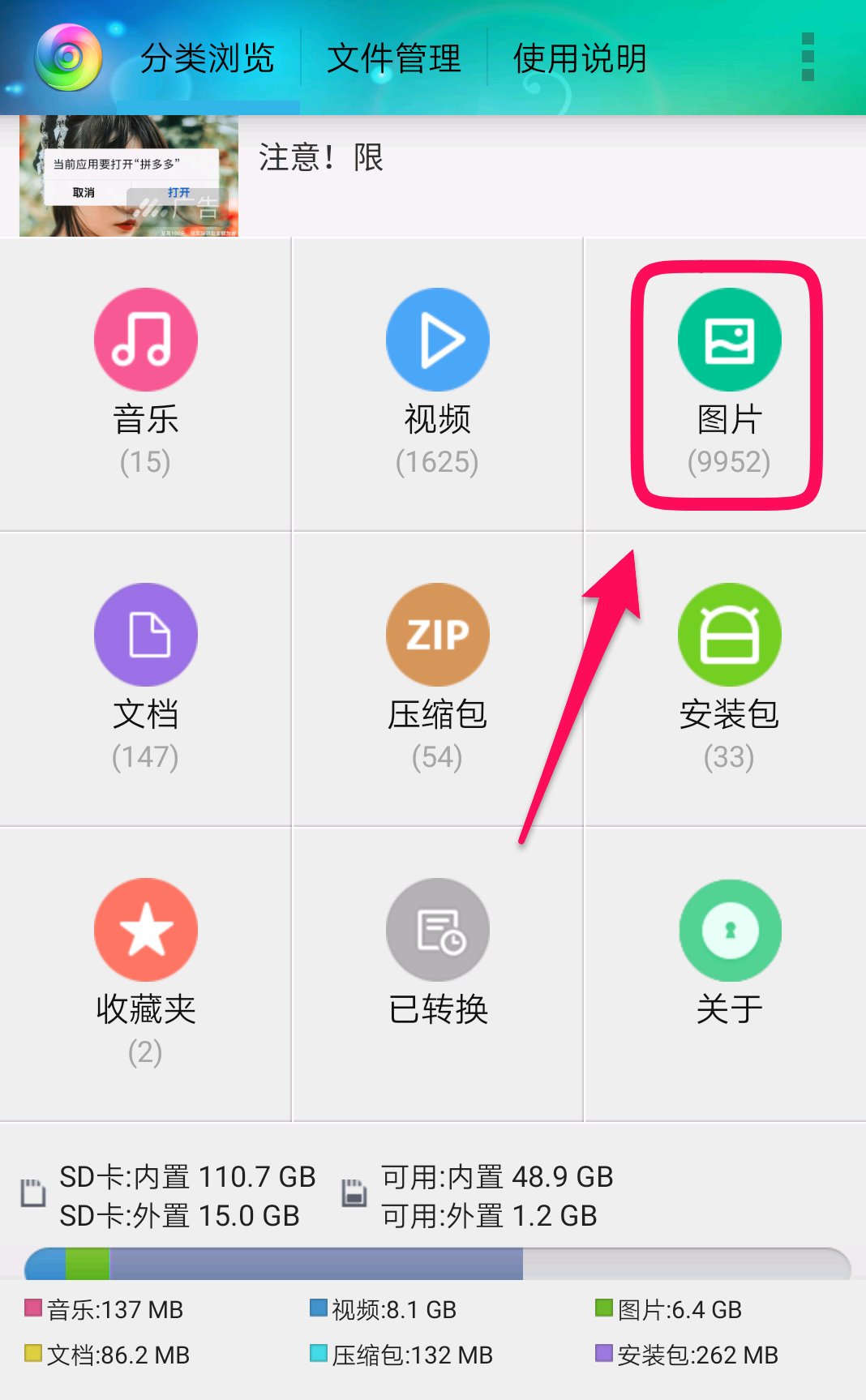Tap the ad banner at the top

pos(130,177)
